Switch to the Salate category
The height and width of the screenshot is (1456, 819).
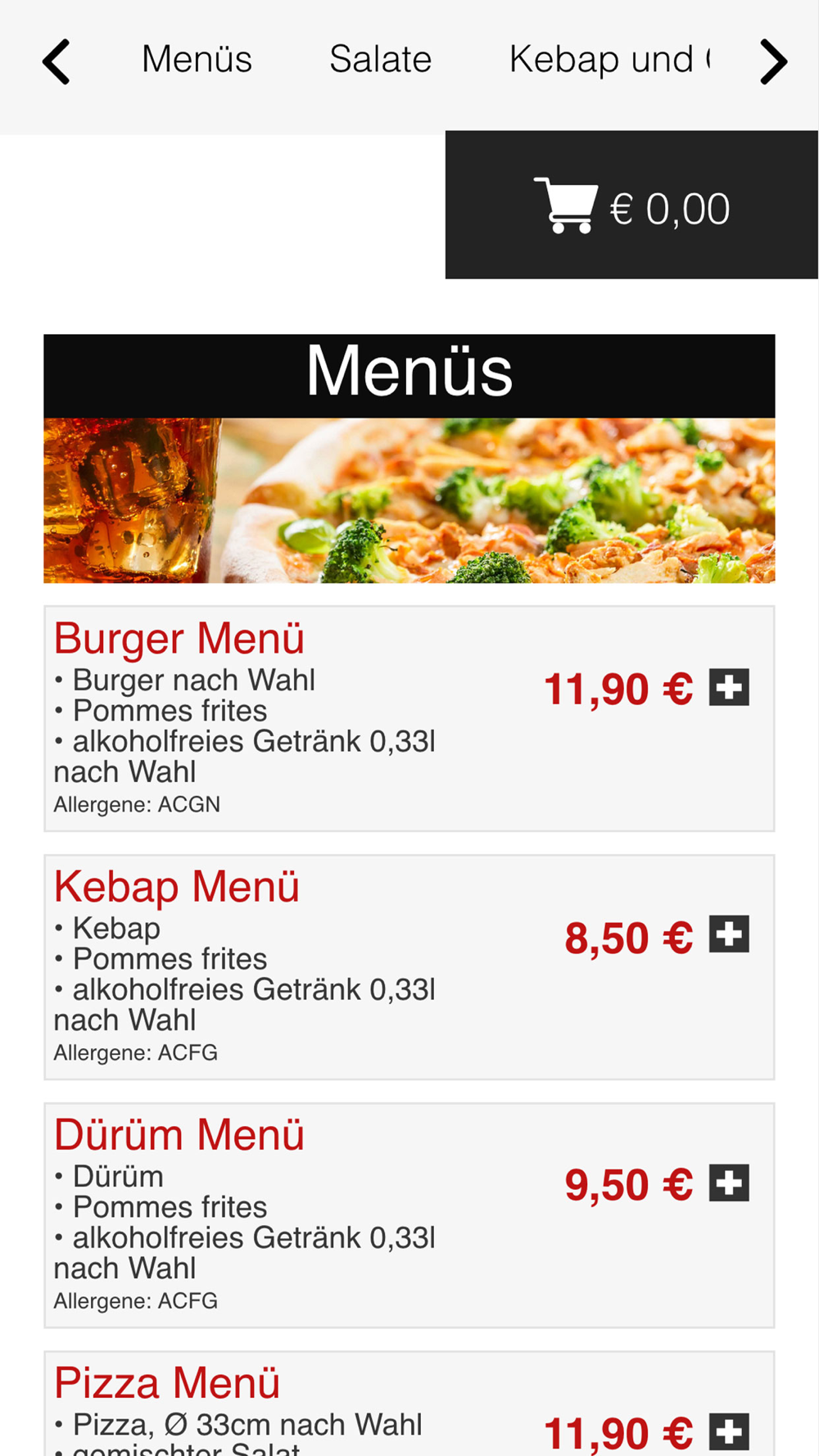380,60
